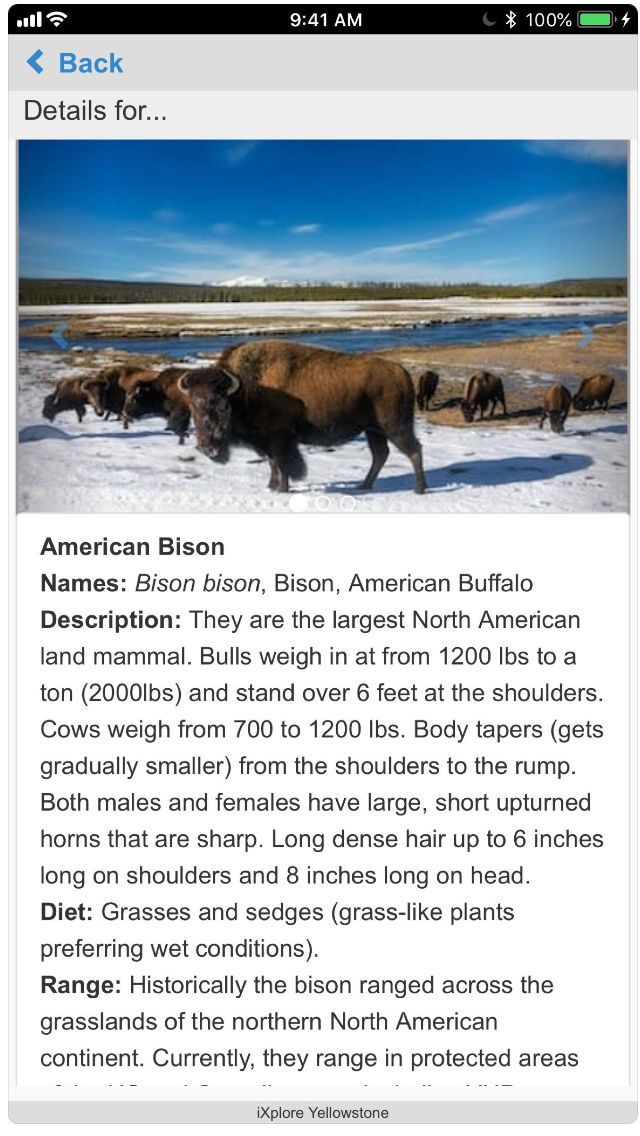The width and height of the screenshot is (640, 1136).
Task: Go back to the previous screen
Action: (74, 63)
